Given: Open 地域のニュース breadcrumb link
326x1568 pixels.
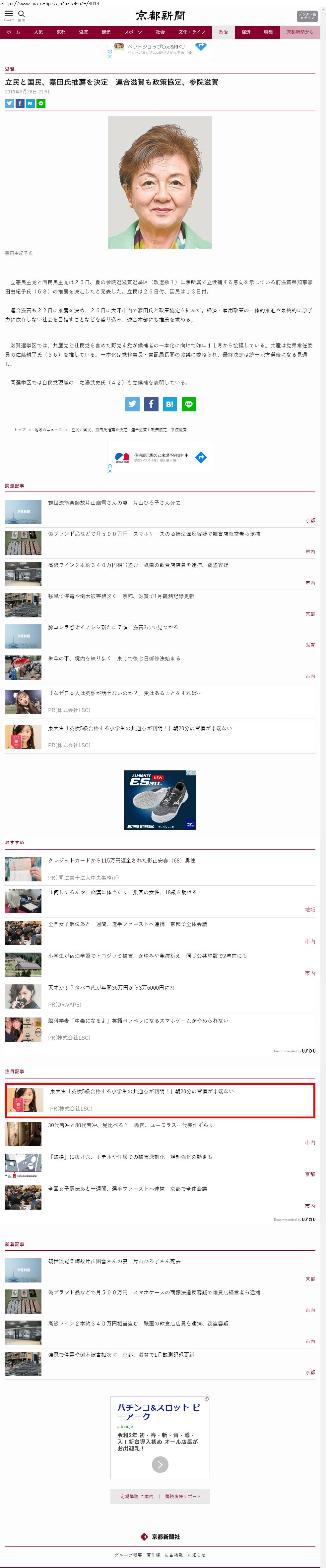Looking at the screenshot, I should click(48, 430).
